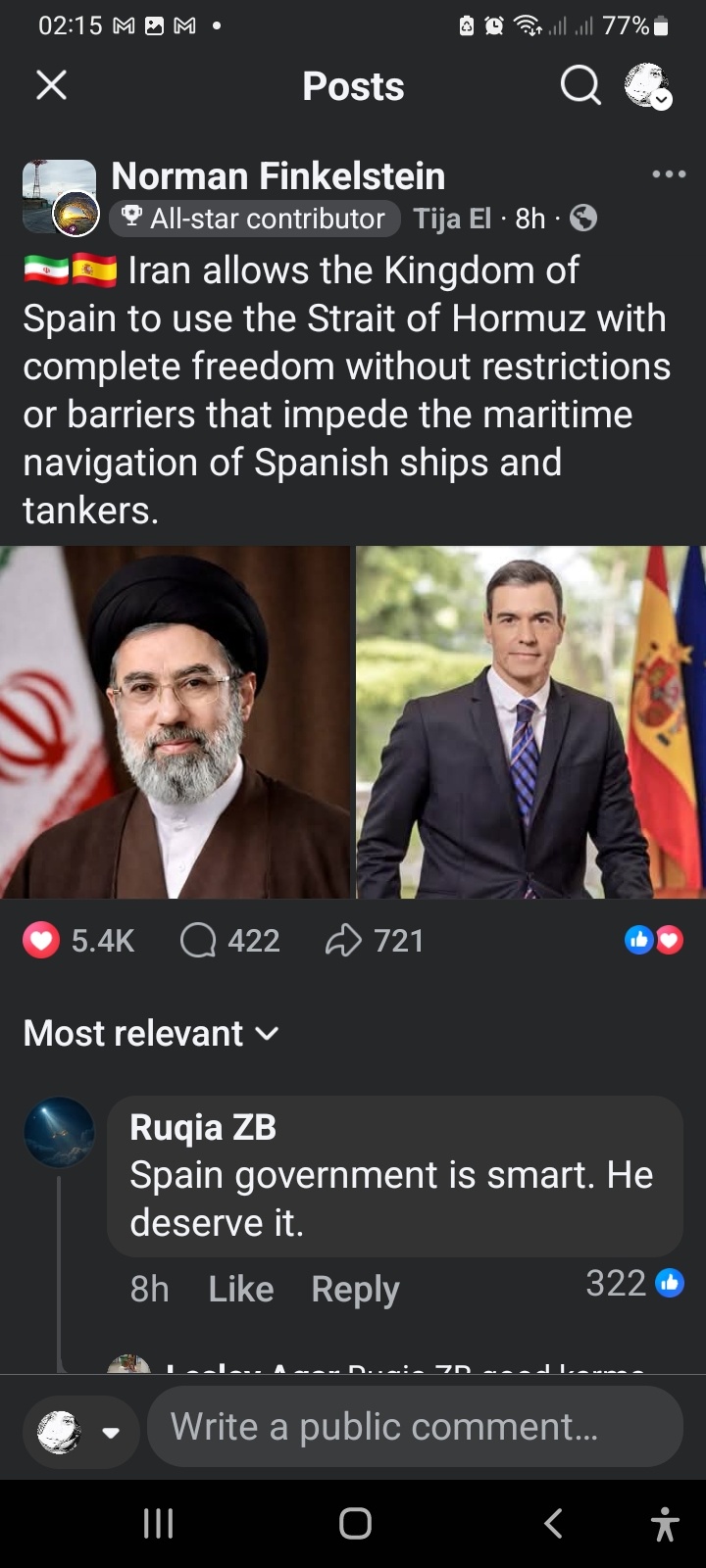This screenshot has width=706, height=1568.
Task: View the 322 reactions on Ruqia ZB's comment
Action: 633,1284
